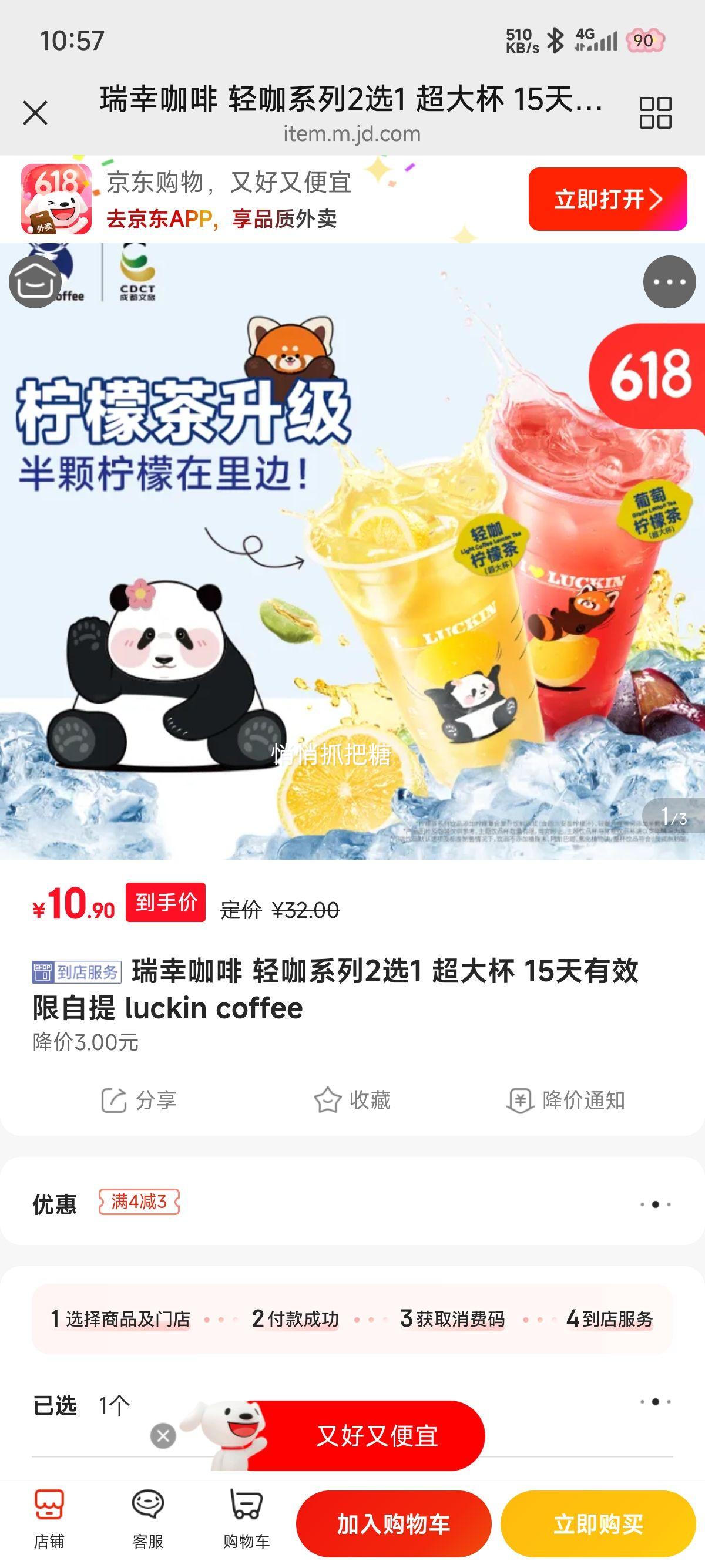This screenshot has width=705, height=1568.
Task: Go to the home icon over product image
Action: [x=35, y=282]
